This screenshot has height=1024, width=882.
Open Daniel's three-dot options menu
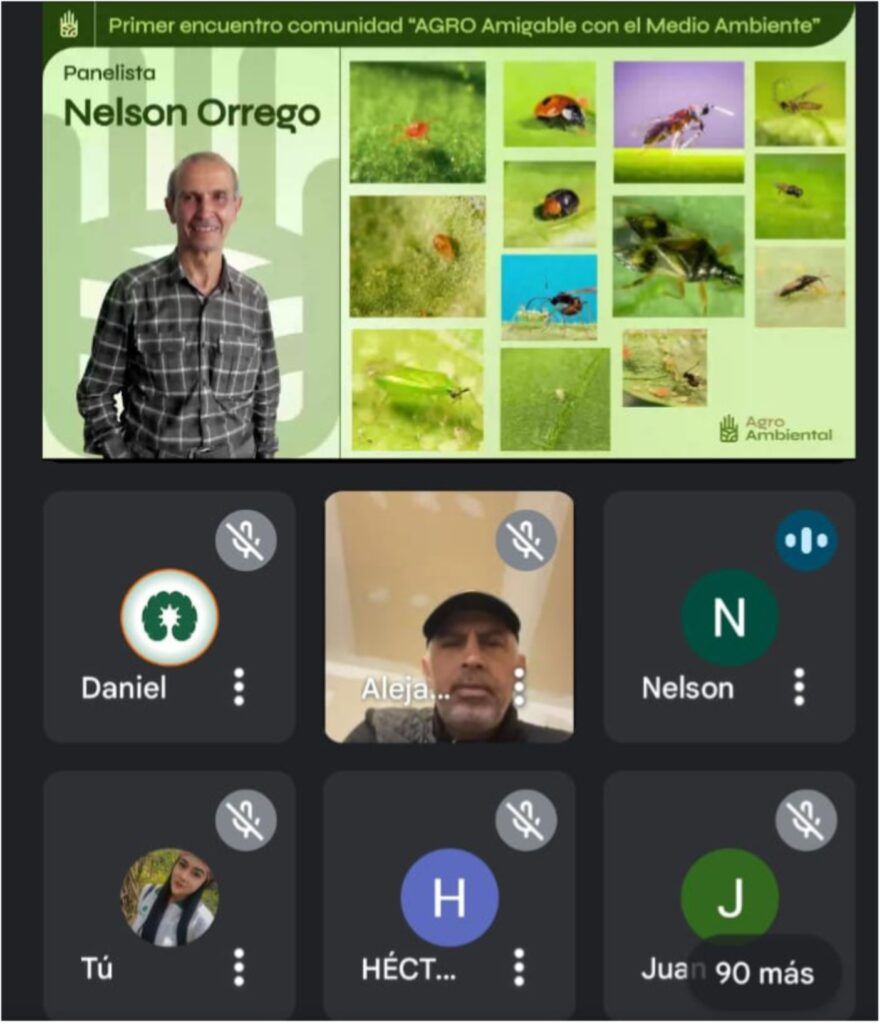239,687
